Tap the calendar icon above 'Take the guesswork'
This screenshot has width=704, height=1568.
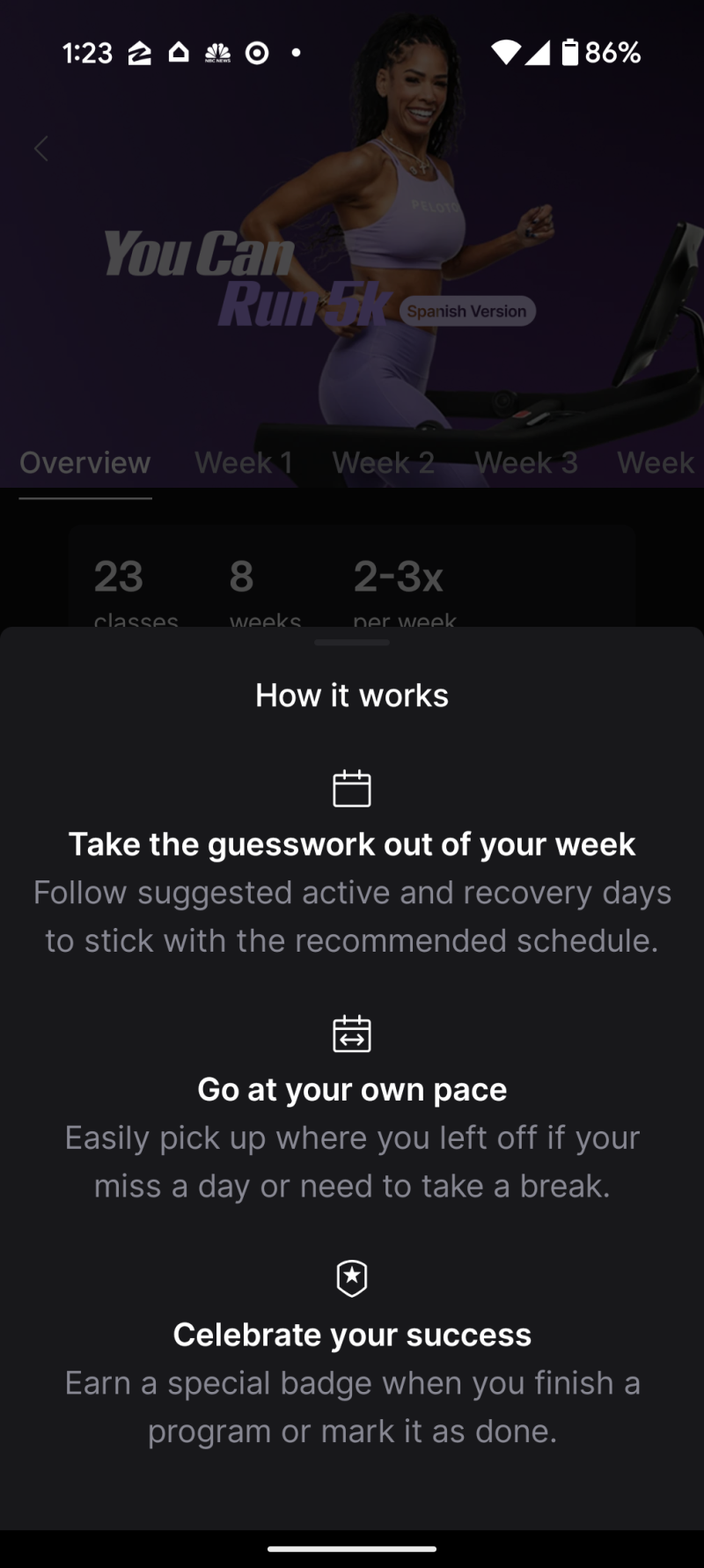click(352, 788)
